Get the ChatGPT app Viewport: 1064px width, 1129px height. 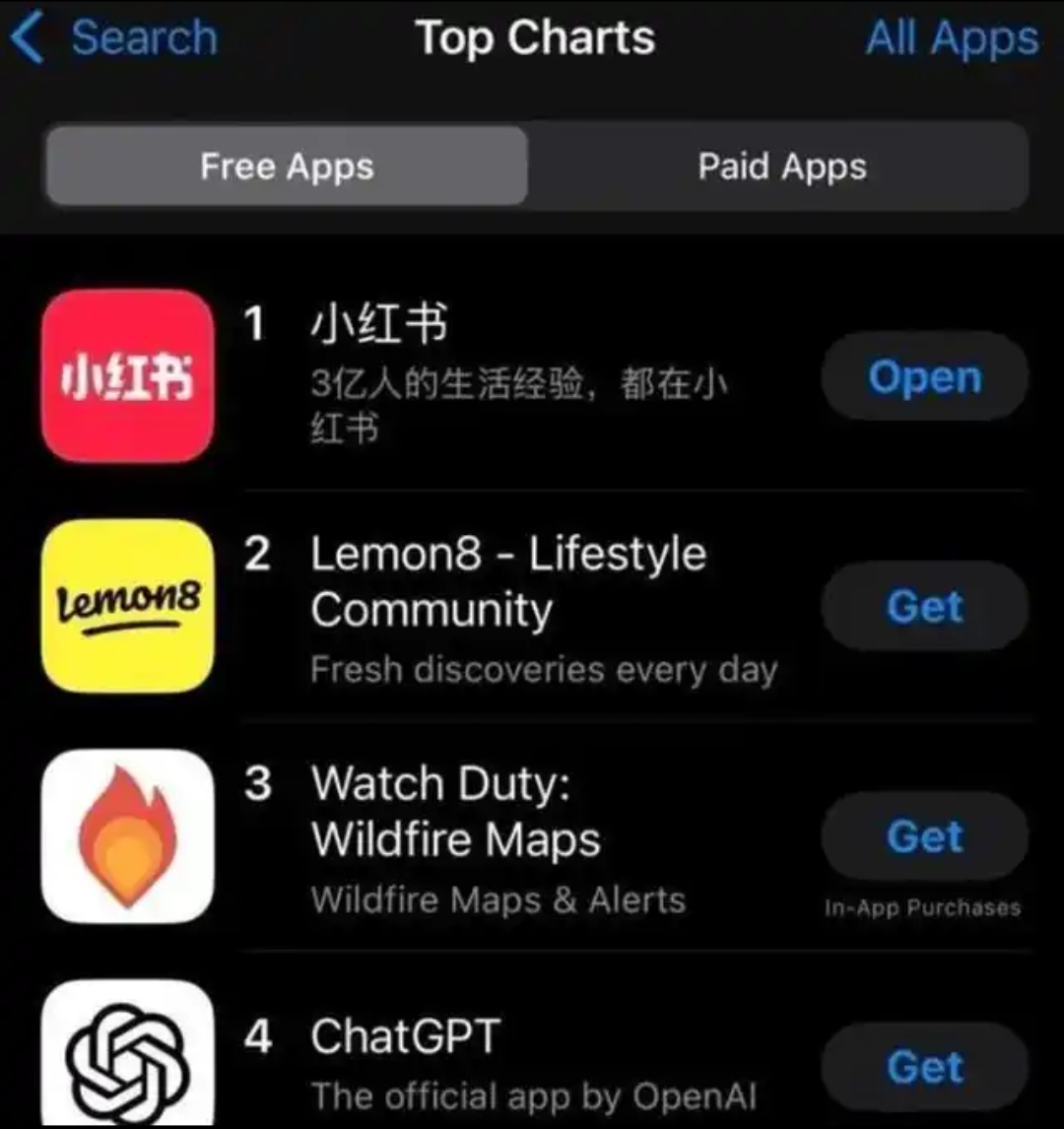tap(924, 1067)
